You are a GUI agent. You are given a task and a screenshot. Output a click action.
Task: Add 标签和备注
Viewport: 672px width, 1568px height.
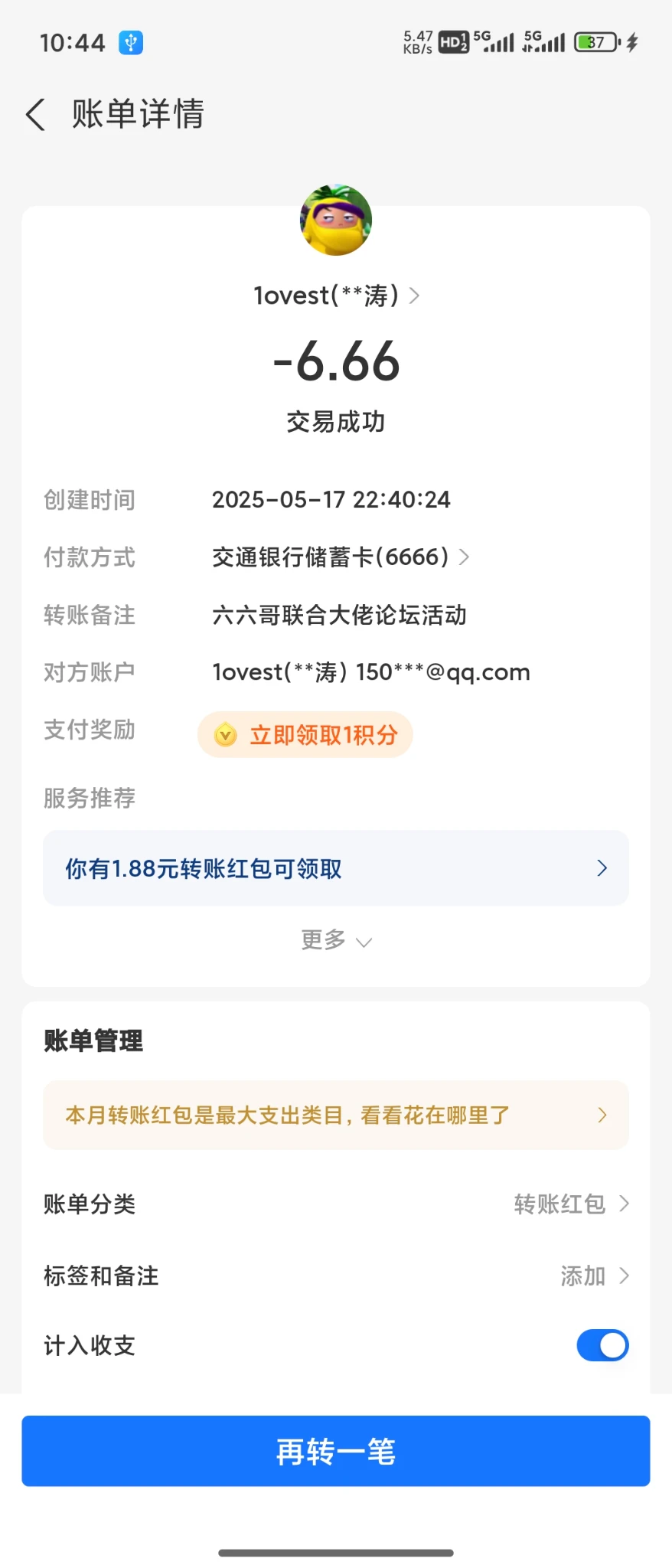pos(593,1276)
